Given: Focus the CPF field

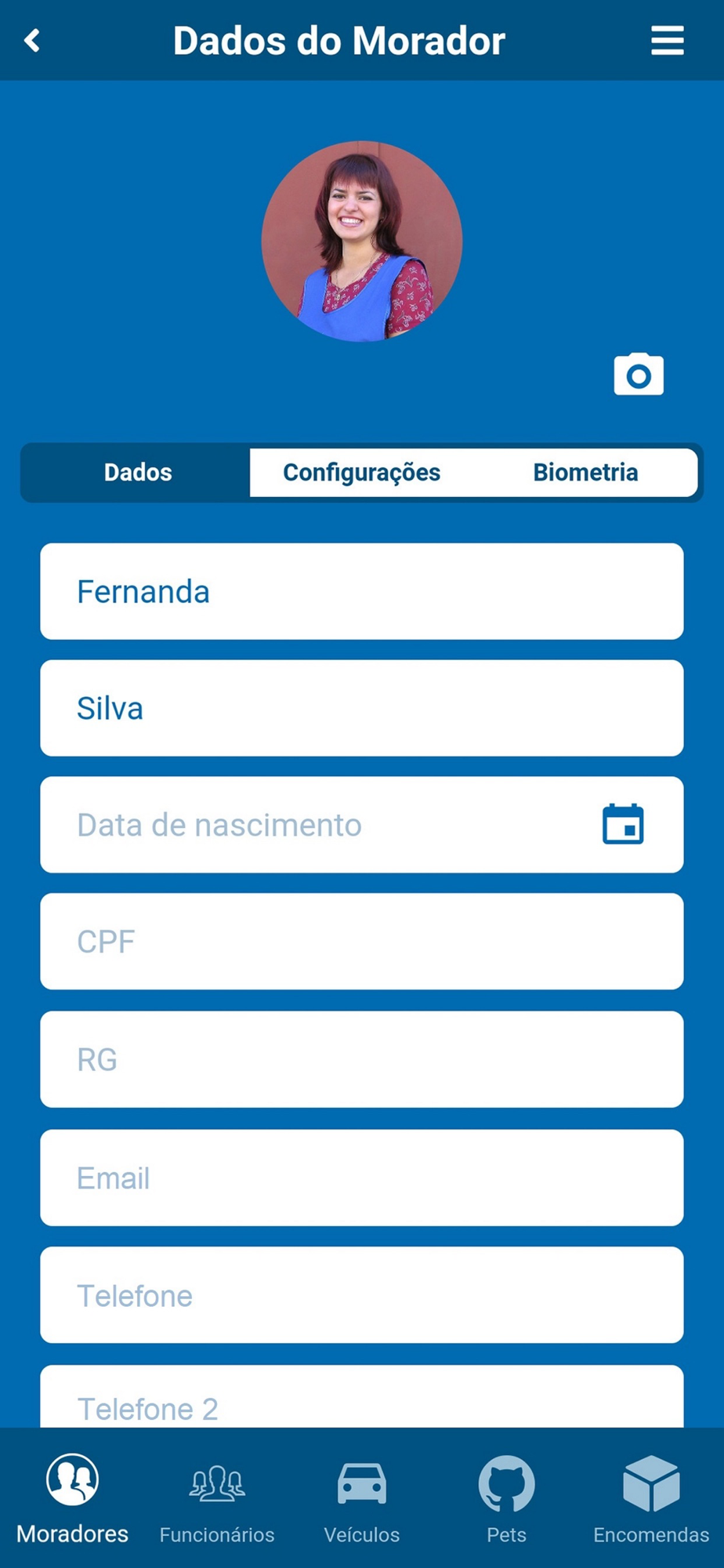Looking at the screenshot, I should pos(361,941).
